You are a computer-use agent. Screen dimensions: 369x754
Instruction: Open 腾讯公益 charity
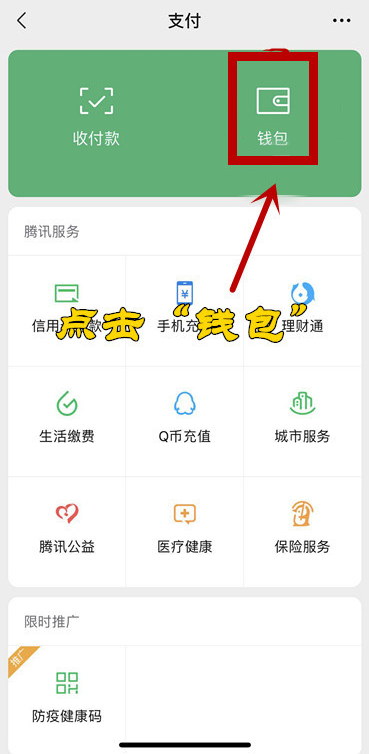67,532
